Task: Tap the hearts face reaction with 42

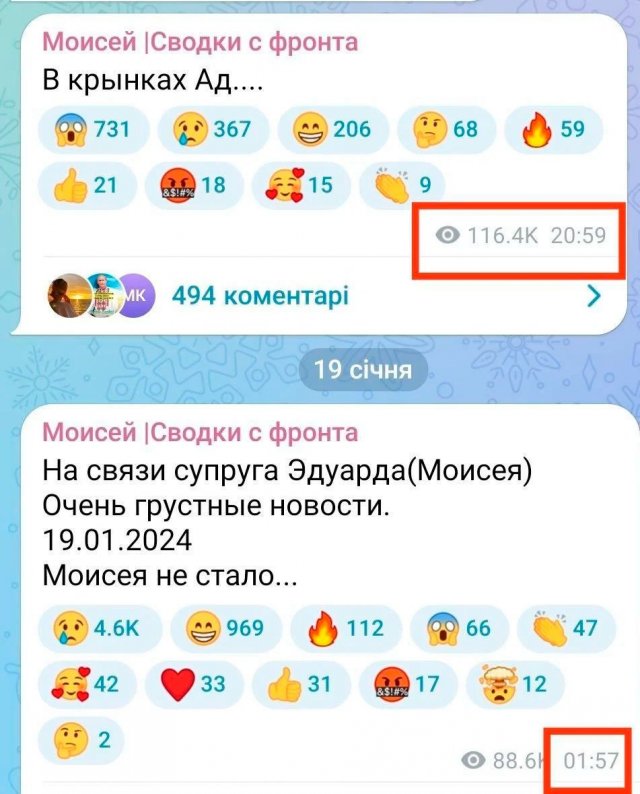Action: [x=86, y=684]
